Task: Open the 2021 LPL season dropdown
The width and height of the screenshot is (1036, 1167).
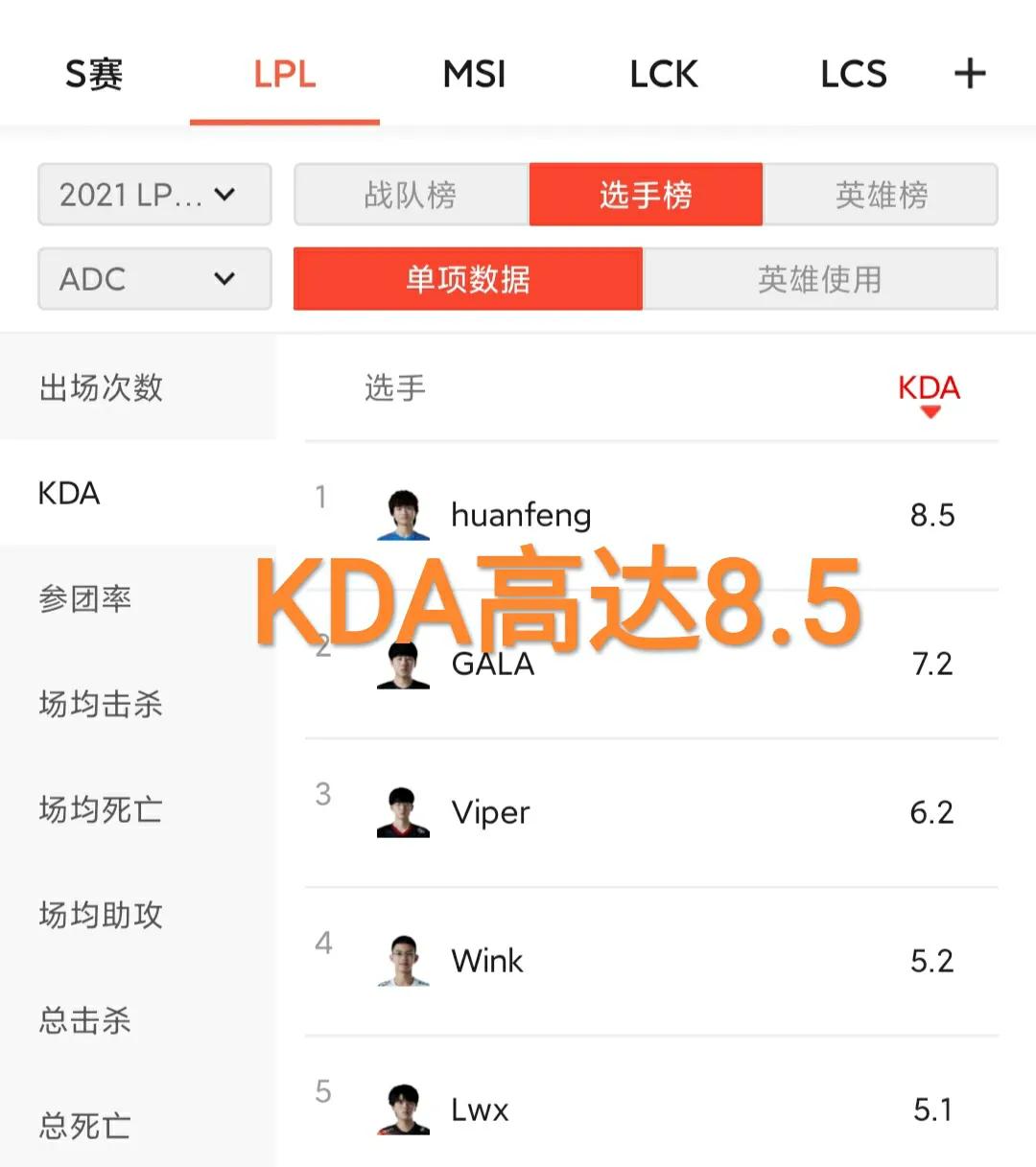Action: [153, 195]
